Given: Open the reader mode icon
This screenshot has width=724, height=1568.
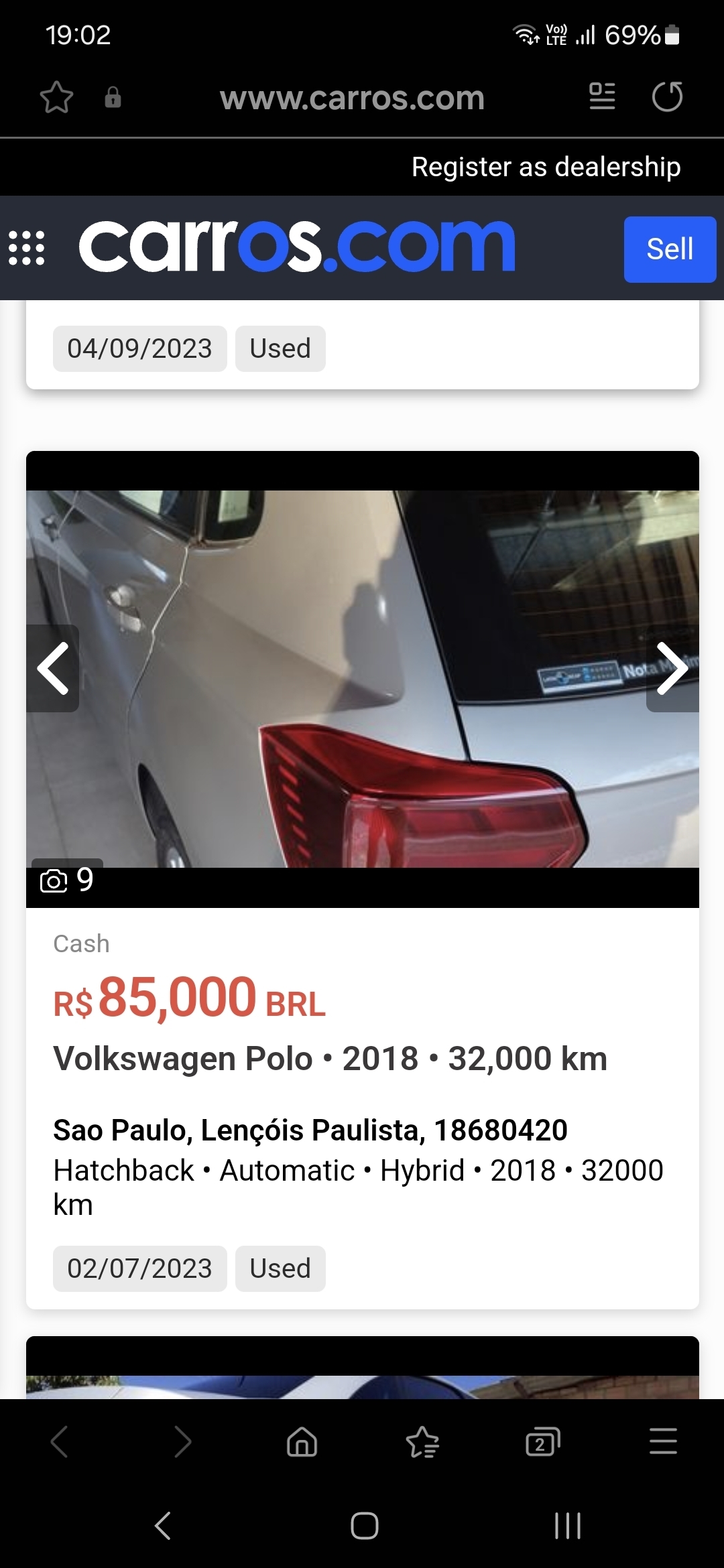Looking at the screenshot, I should tap(602, 96).
